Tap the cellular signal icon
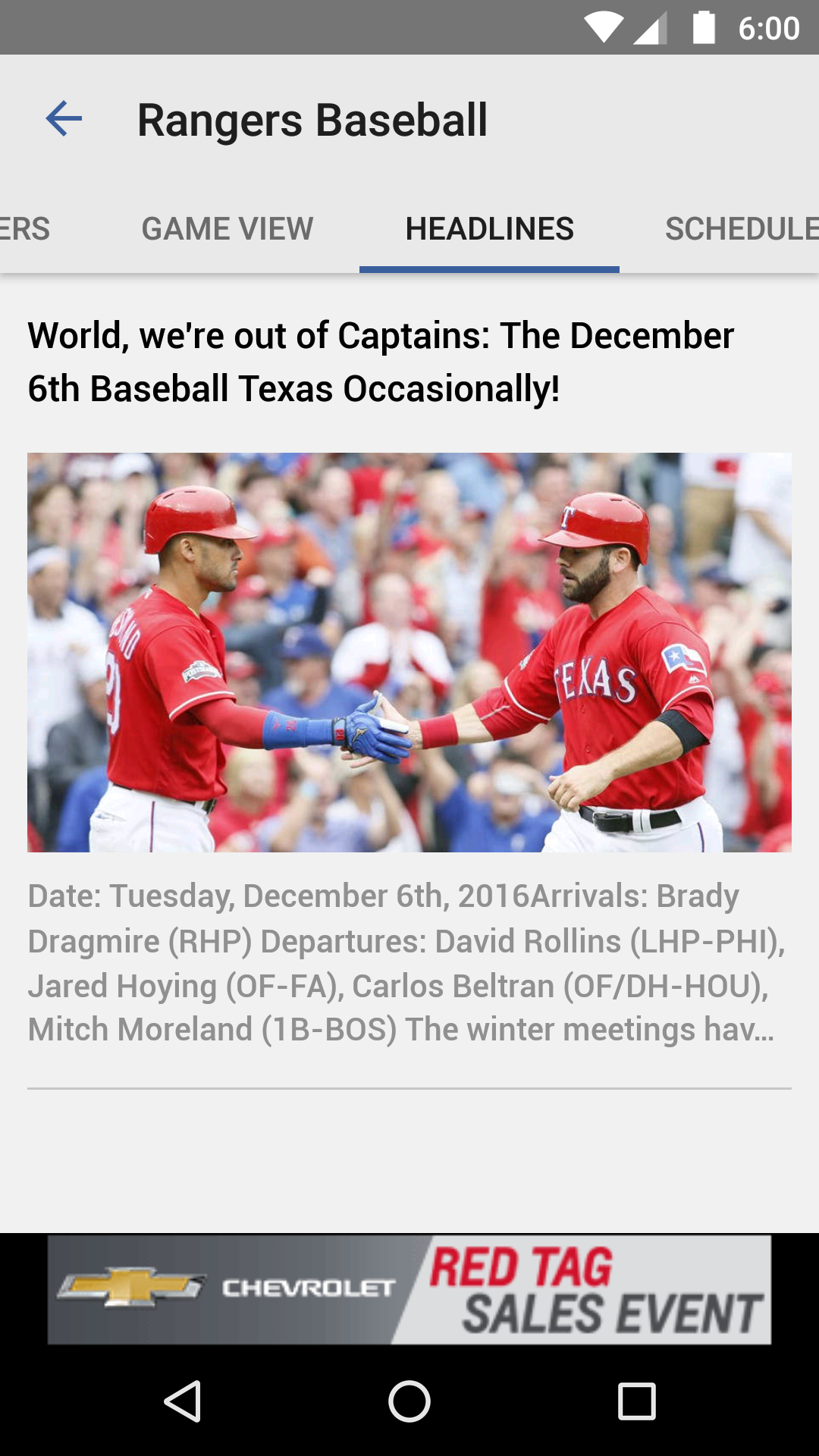The image size is (819, 1456). pos(652,27)
